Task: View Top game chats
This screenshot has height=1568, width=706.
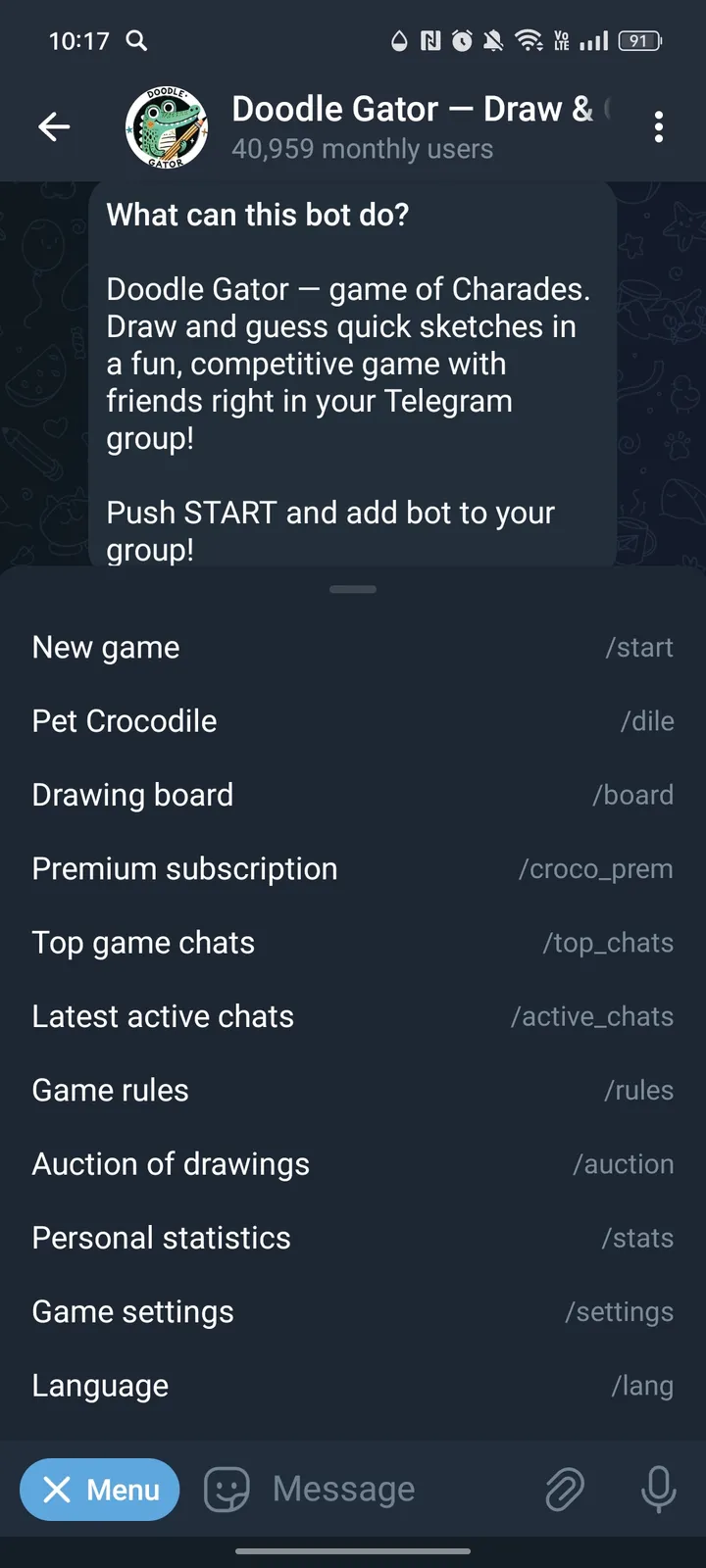Action: tap(353, 942)
